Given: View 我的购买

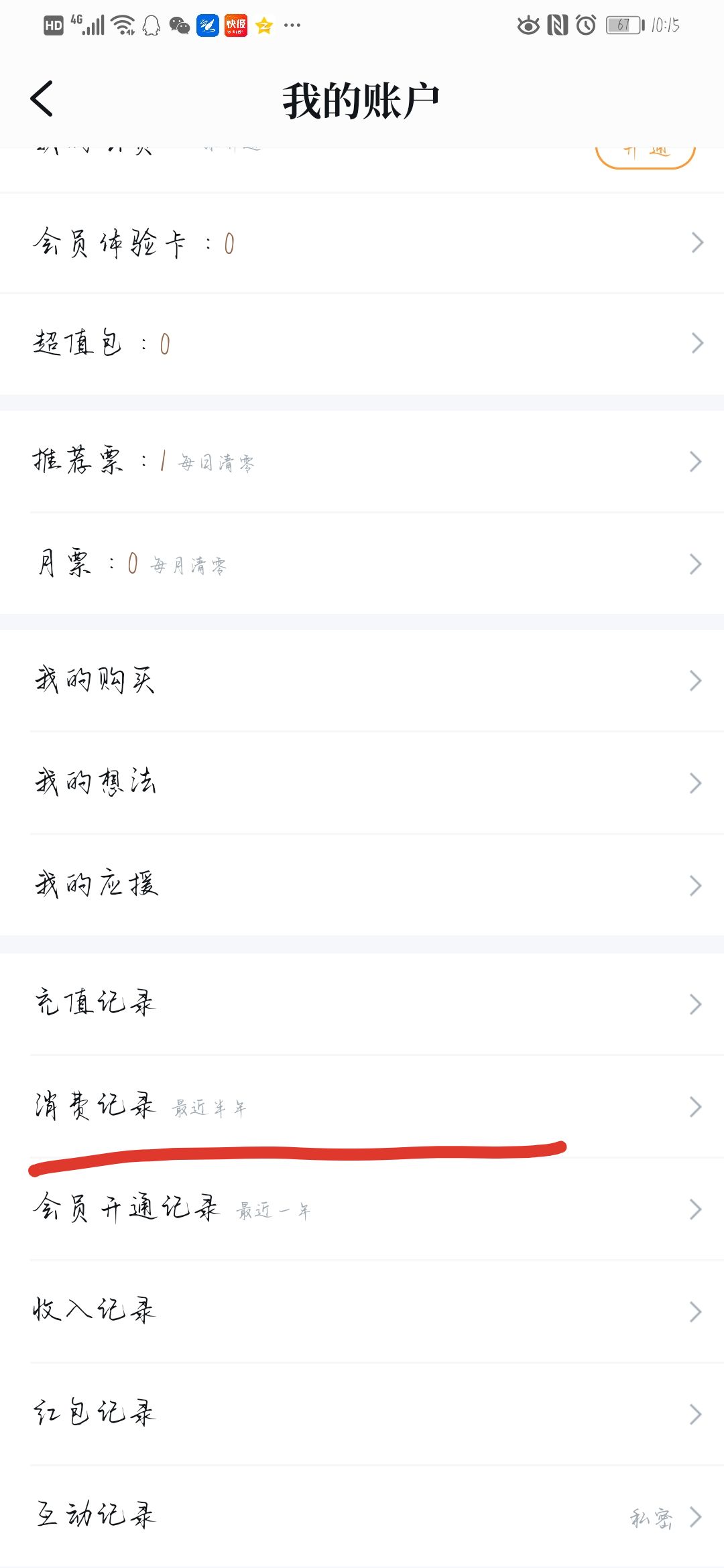Looking at the screenshot, I should tap(362, 680).
